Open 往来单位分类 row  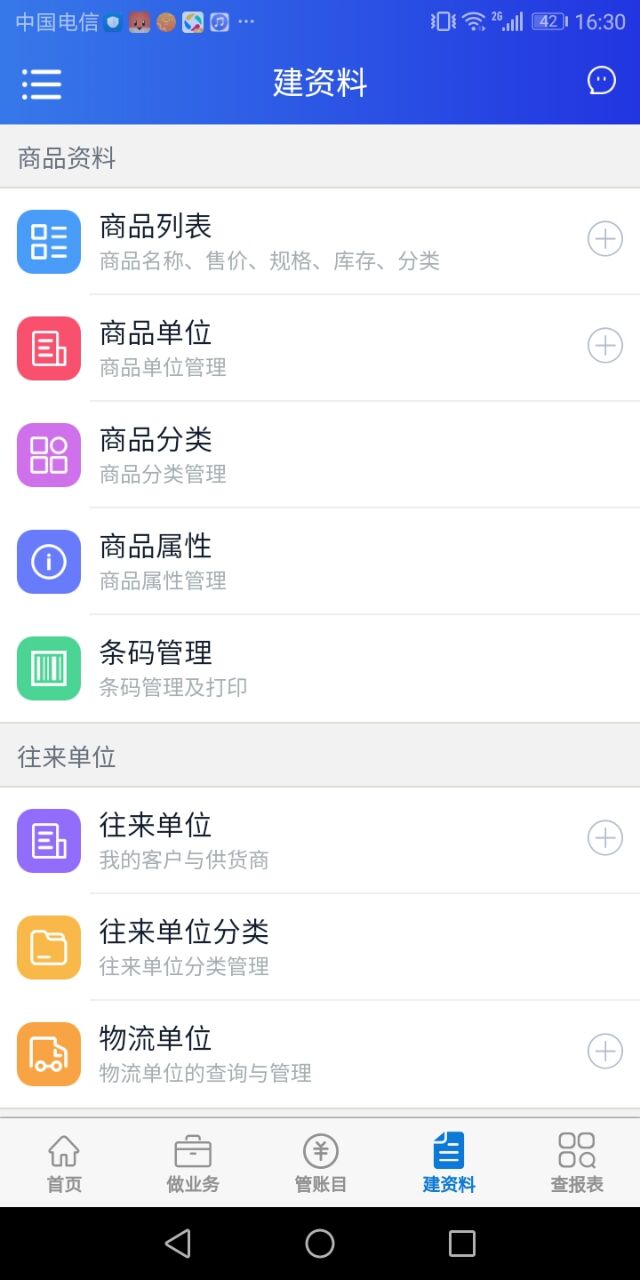tap(300, 947)
